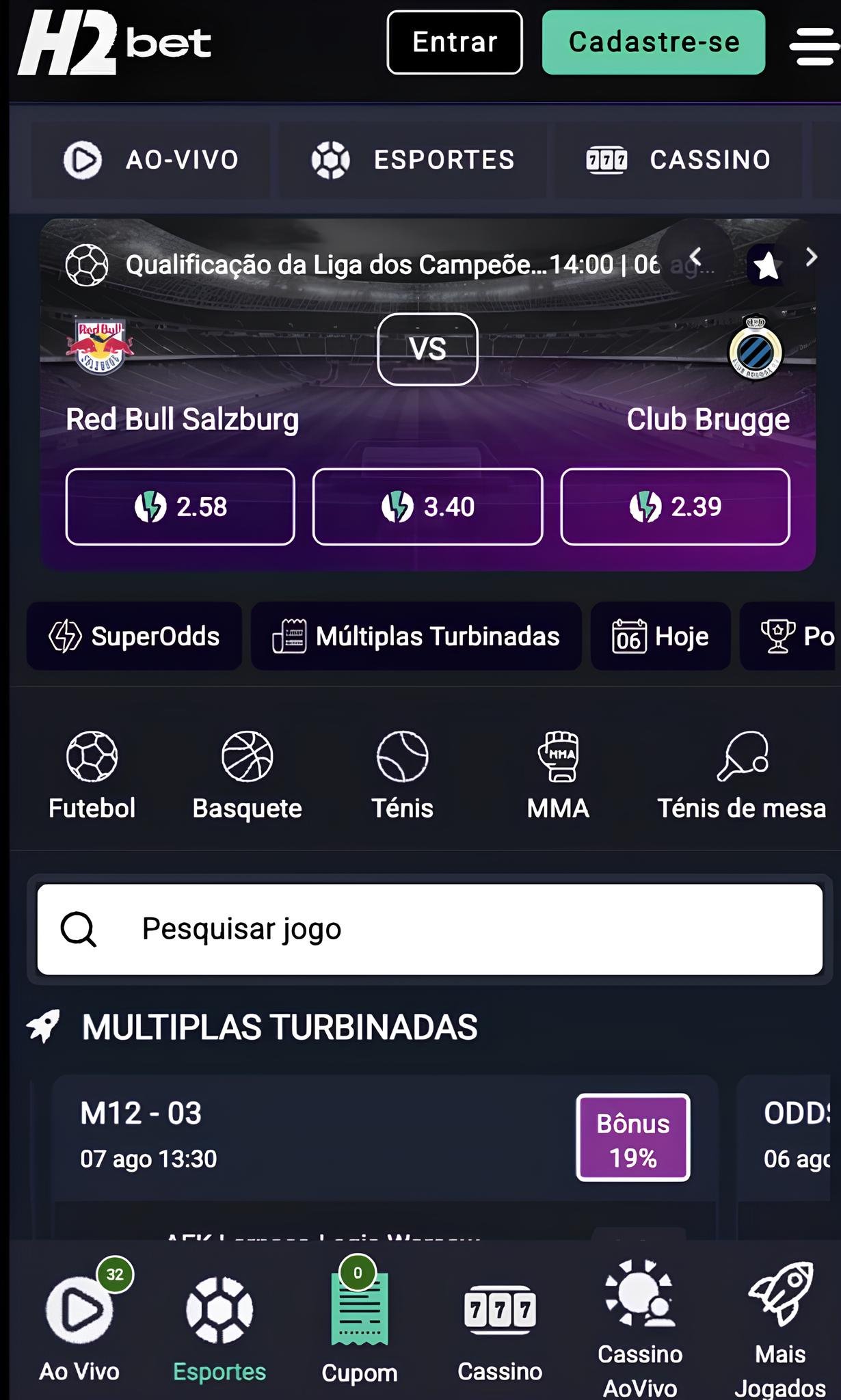This screenshot has width=841, height=1400.
Task: Choose the Basquete sport category
Action: coord(247,775)
